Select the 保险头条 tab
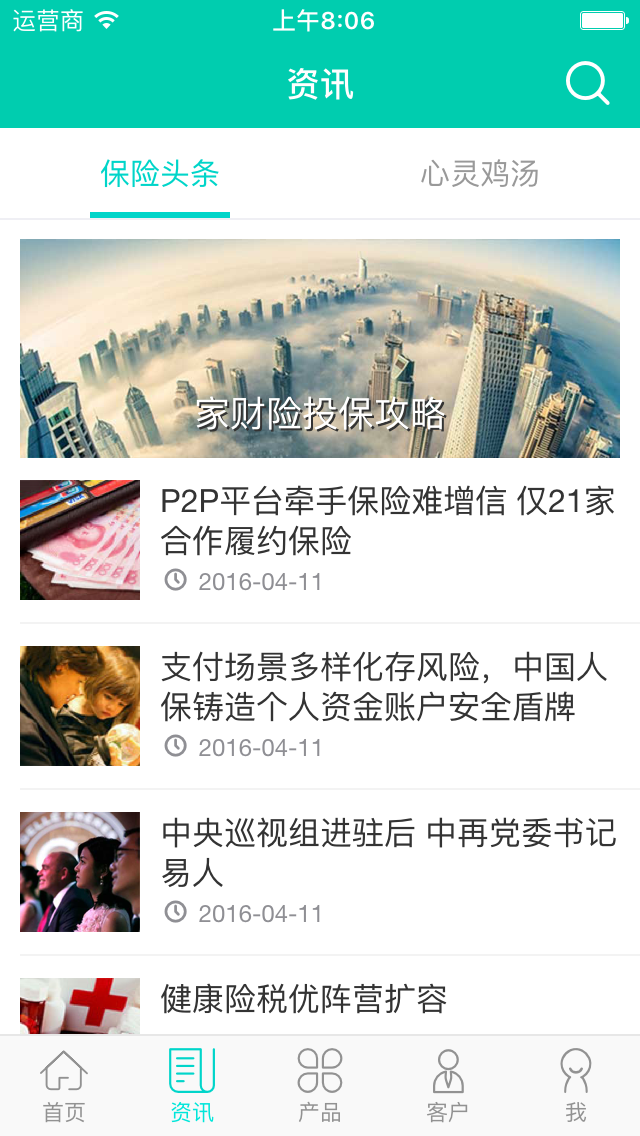Screen dimensions: 640x1136 coord(160,175)
